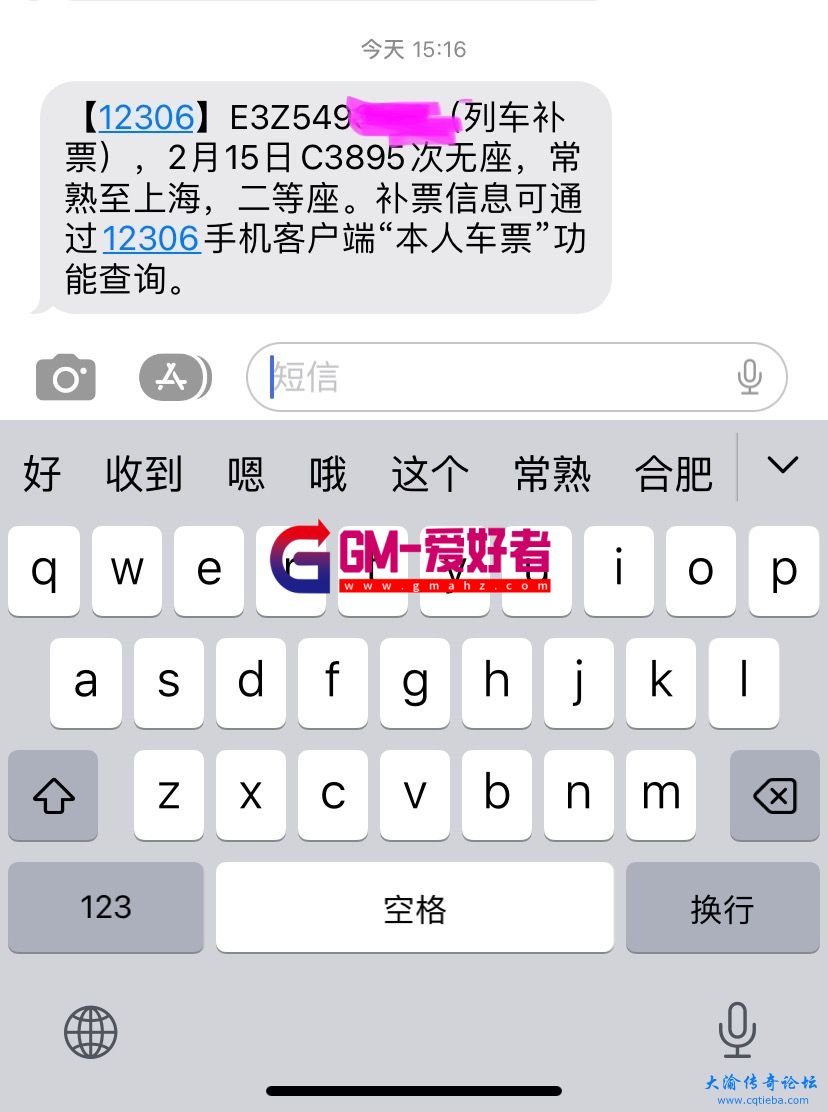The width and height of the screenshot is (828, 1112).
Task: Open the first 12306 link in message
Action: [146, 118]
